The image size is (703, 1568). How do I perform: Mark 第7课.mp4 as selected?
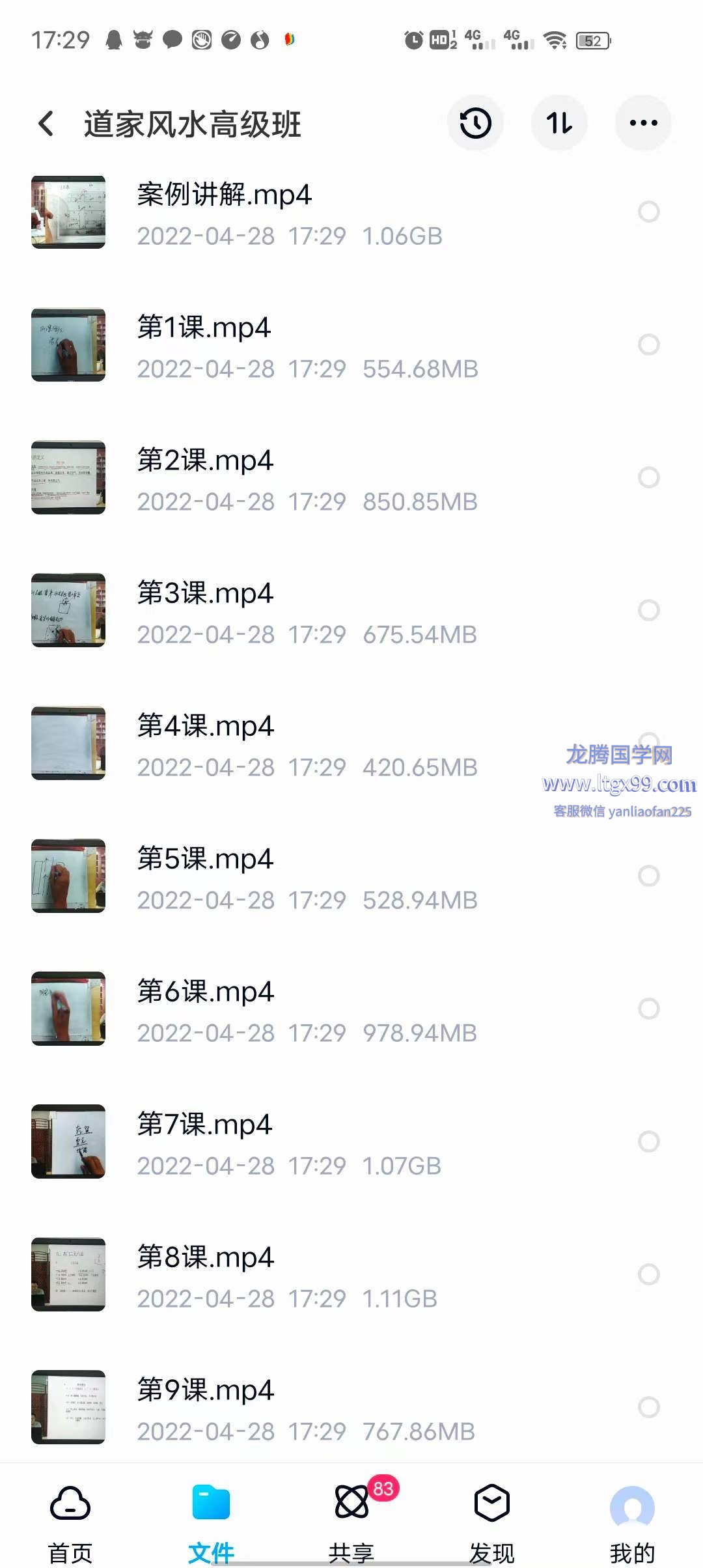[x=648, y=1141]
